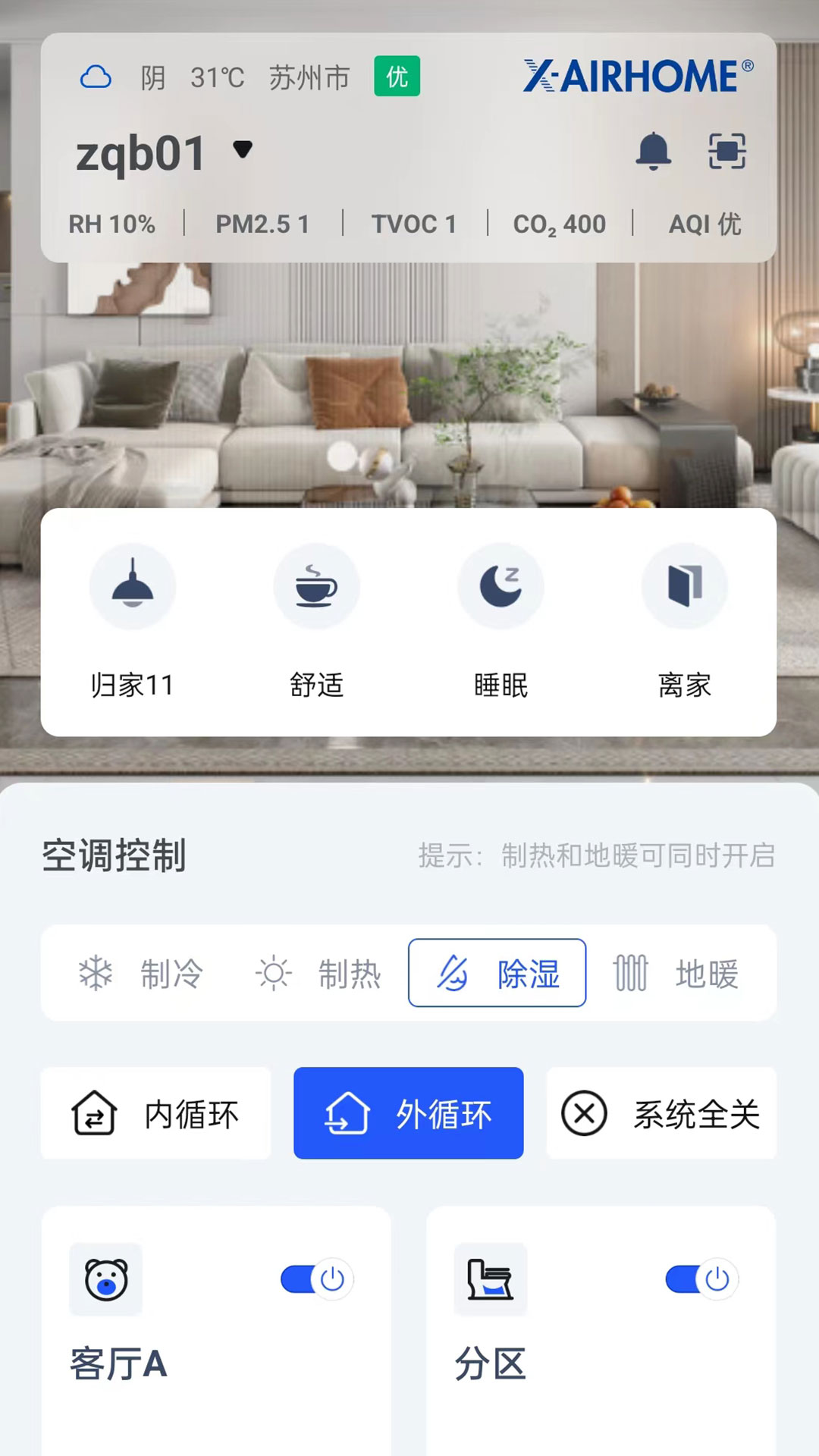Screen dimensions: 819x1456
Task: Switch to 制冷 cooling mode
Action: click(x=141, y=973)
